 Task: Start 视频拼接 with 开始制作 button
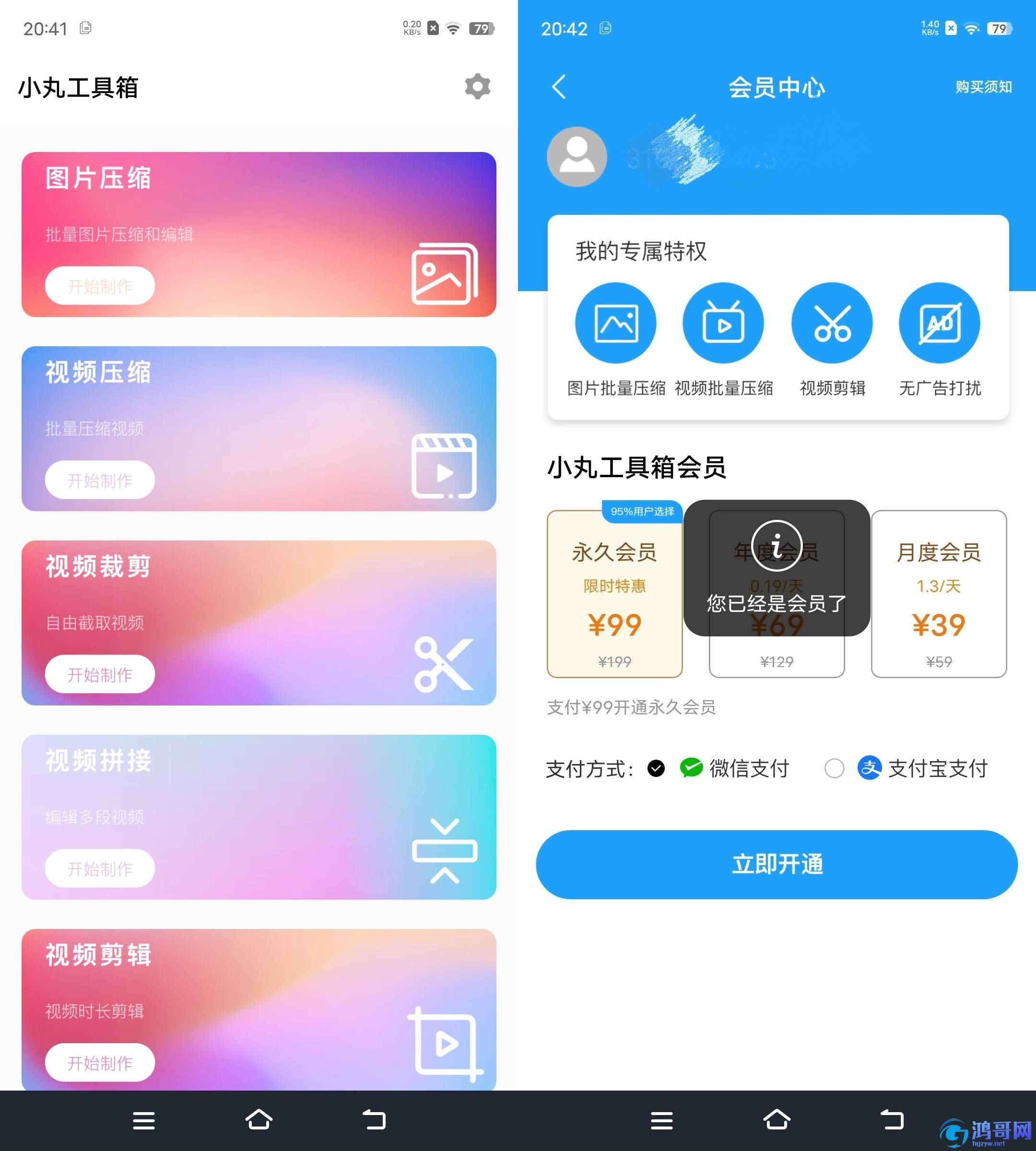[x=100, y=868]
